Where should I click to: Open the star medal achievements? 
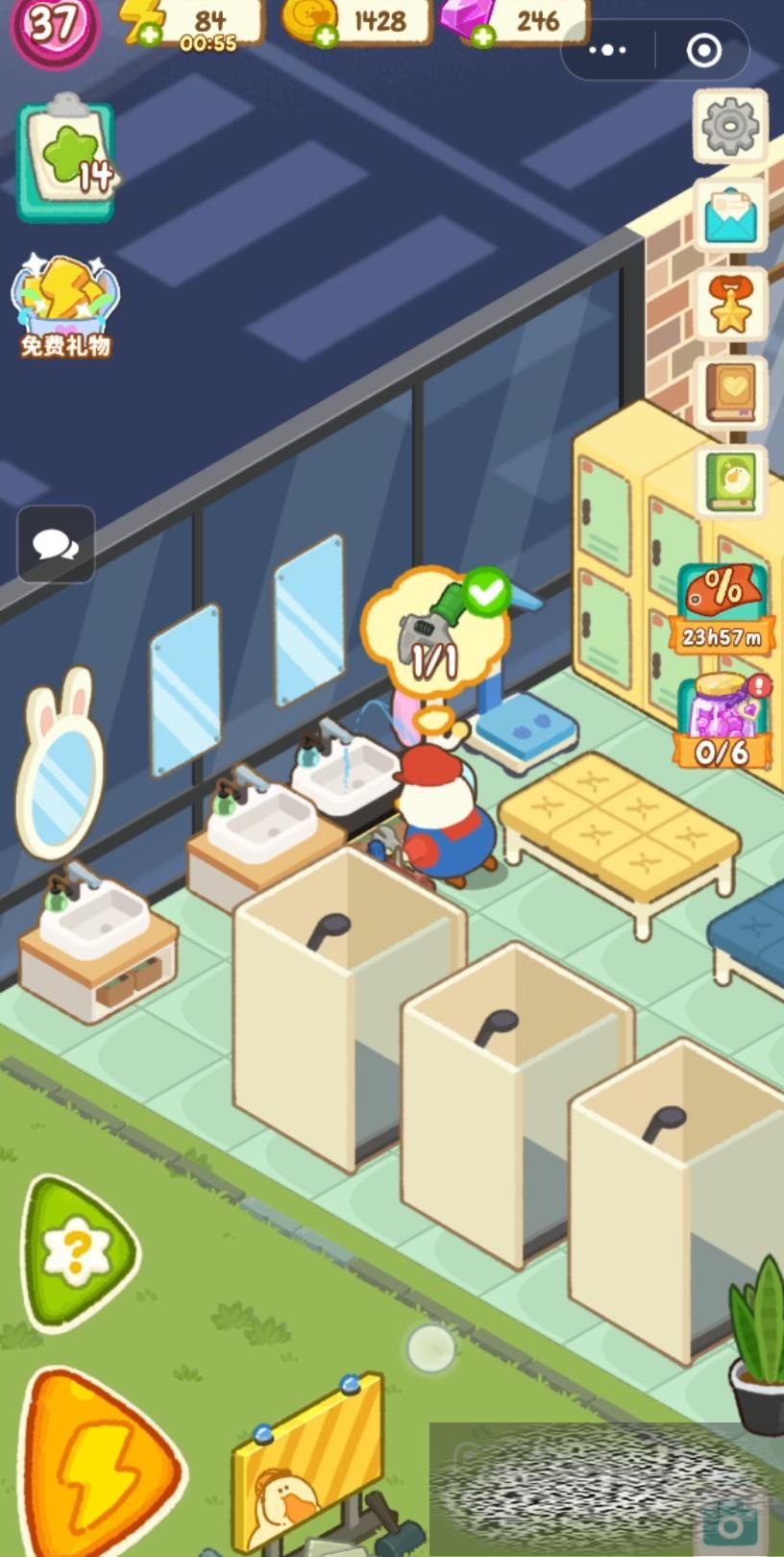(730, 304)
